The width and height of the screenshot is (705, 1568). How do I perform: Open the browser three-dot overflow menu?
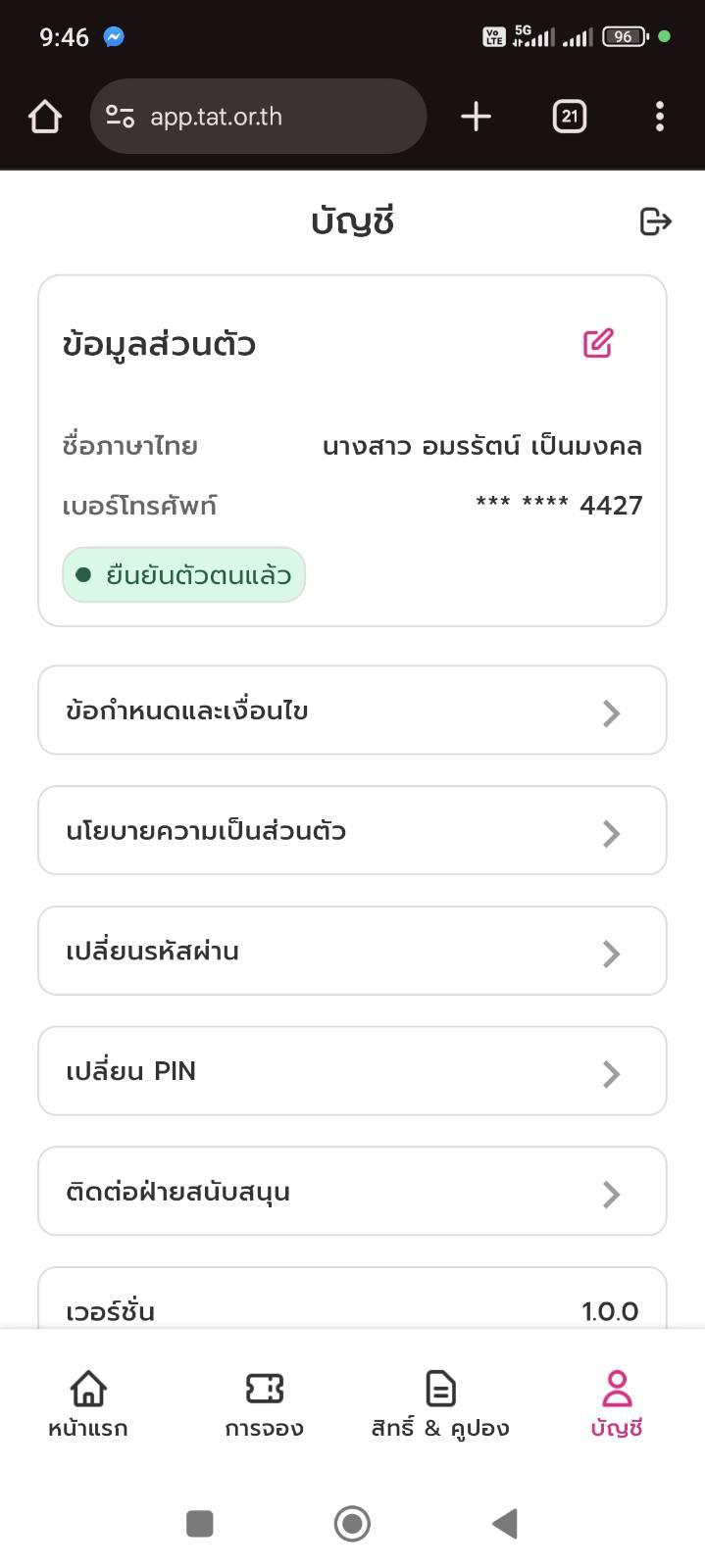coord(660,117)
